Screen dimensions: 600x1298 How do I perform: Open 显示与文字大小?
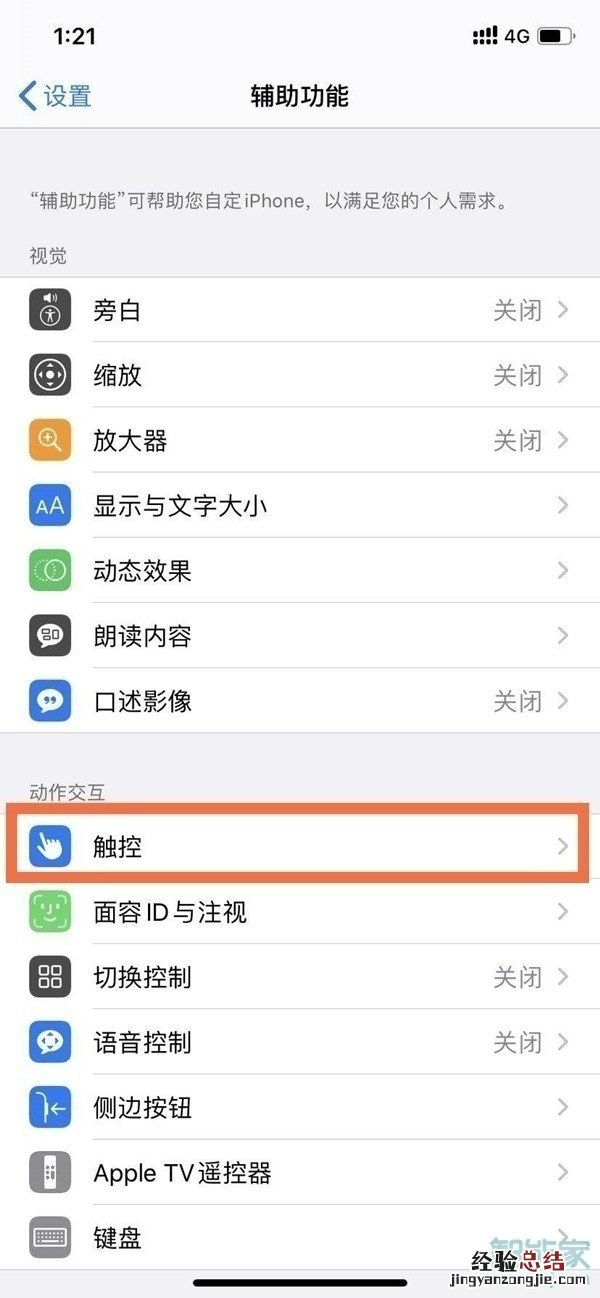[300, 506]
